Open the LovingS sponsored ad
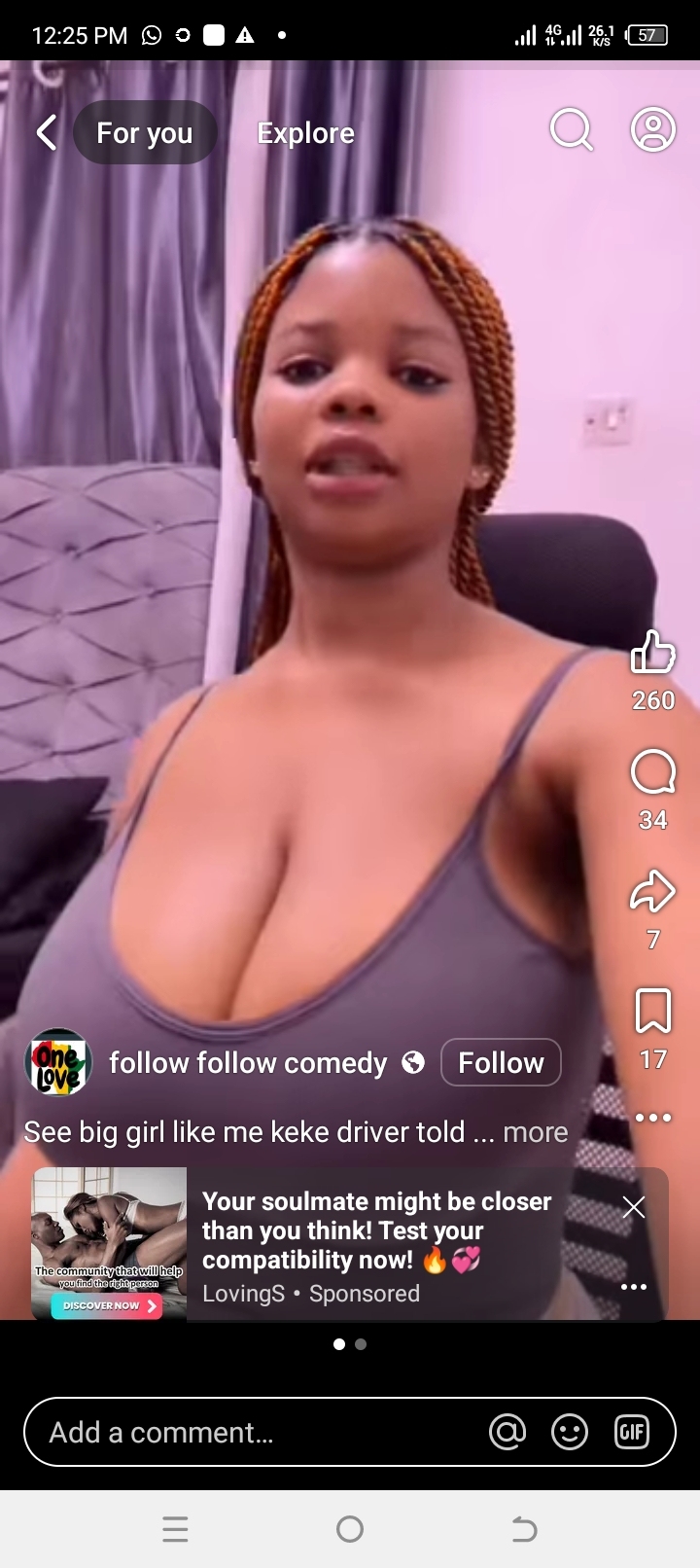Viewport: 700px width, 1568px height. 375,1231
